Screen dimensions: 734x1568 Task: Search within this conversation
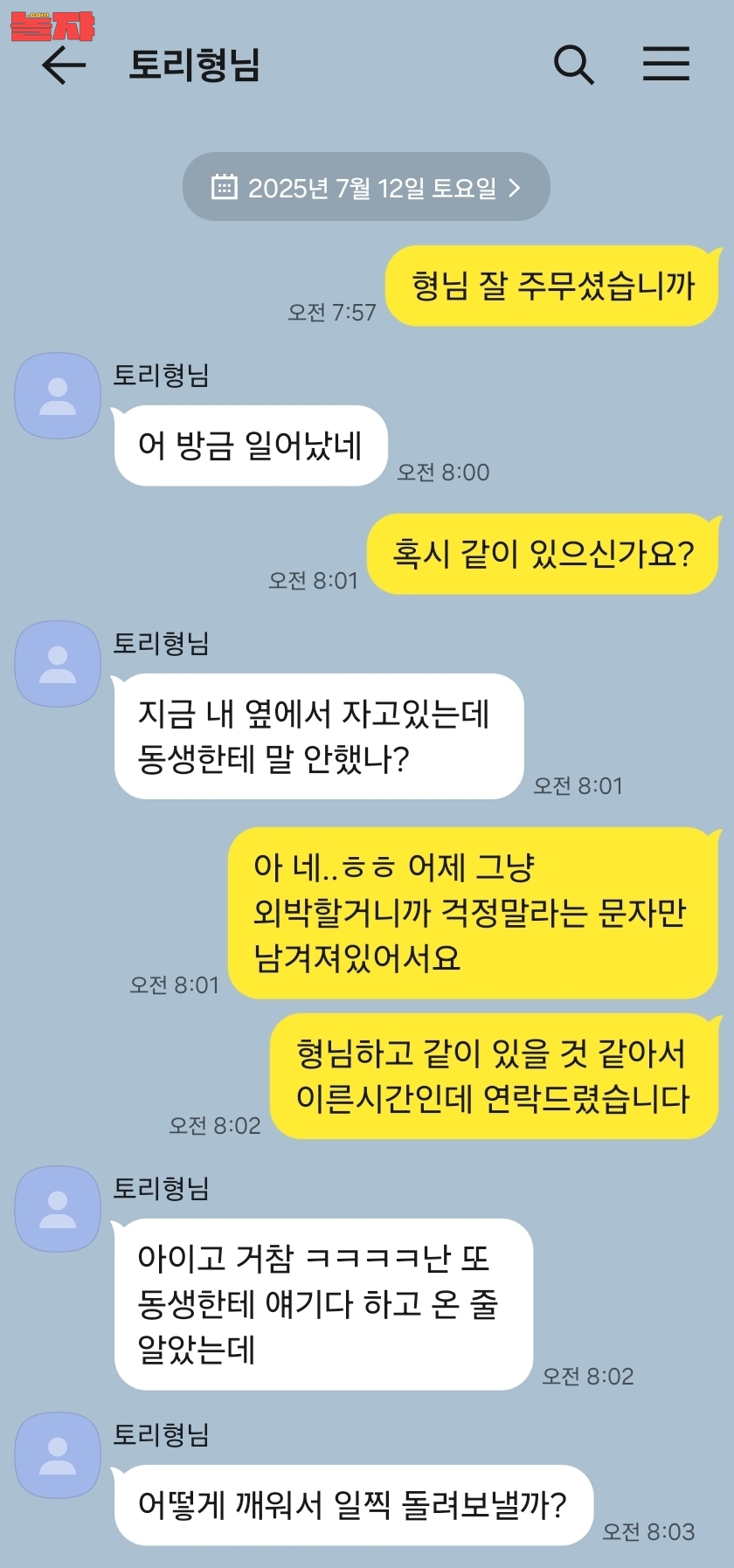point(574,65)
